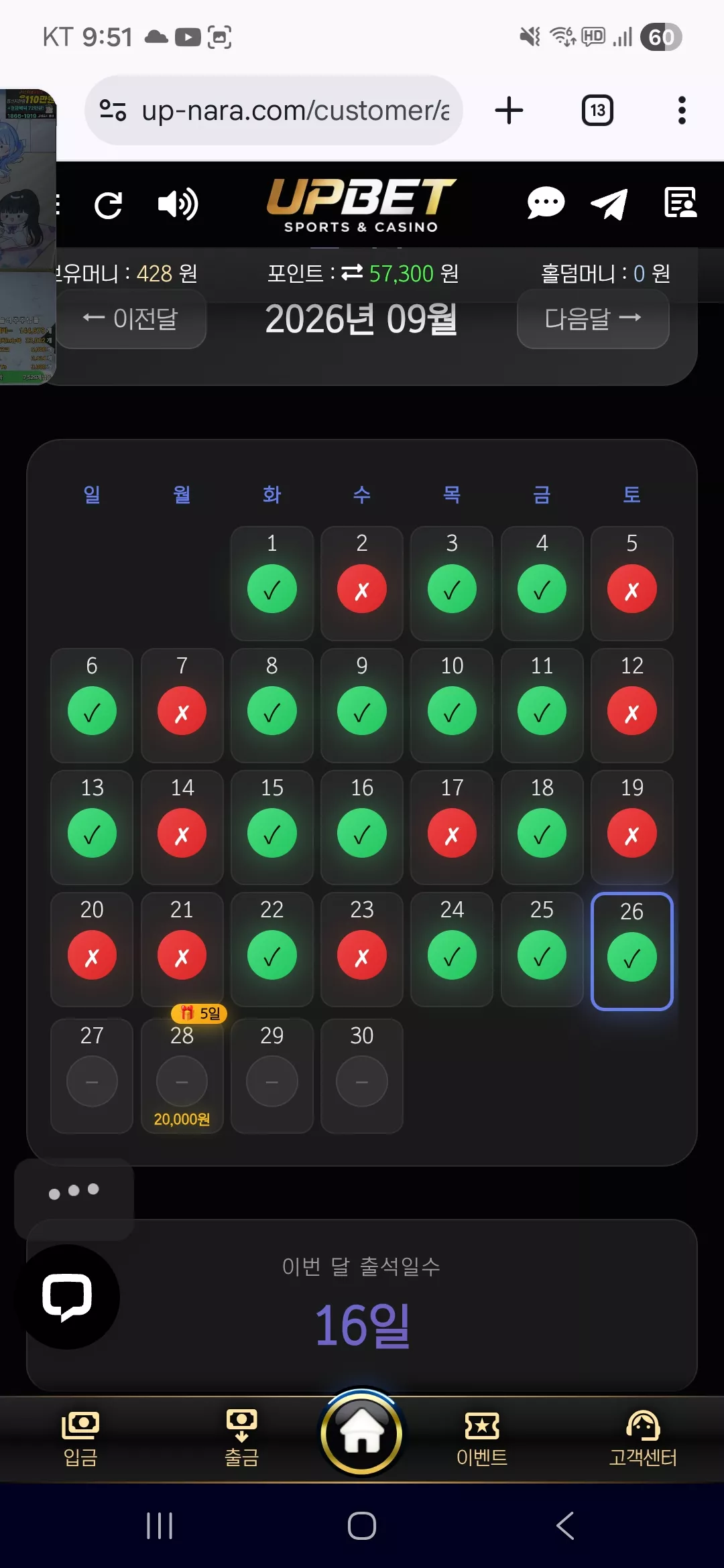This screenshot has width=724, height=1568.
Task: Tap the refresh icon in the UPBET header
Action: 109,205
